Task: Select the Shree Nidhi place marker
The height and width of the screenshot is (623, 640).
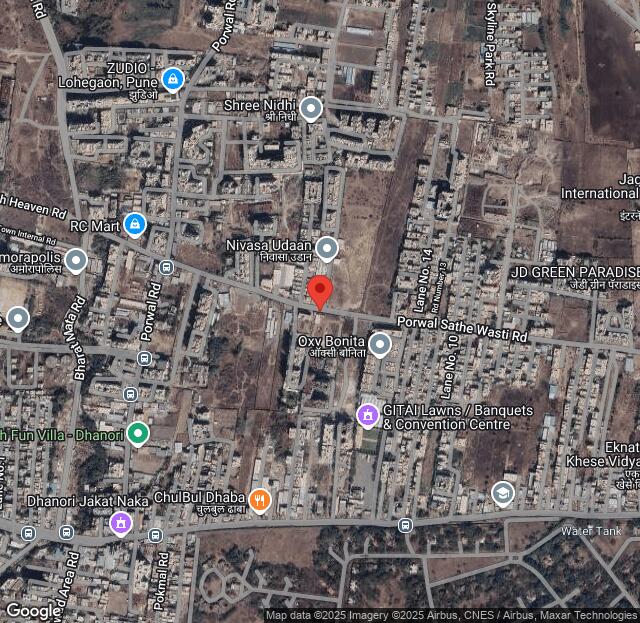Action: (x=311, y=108)
